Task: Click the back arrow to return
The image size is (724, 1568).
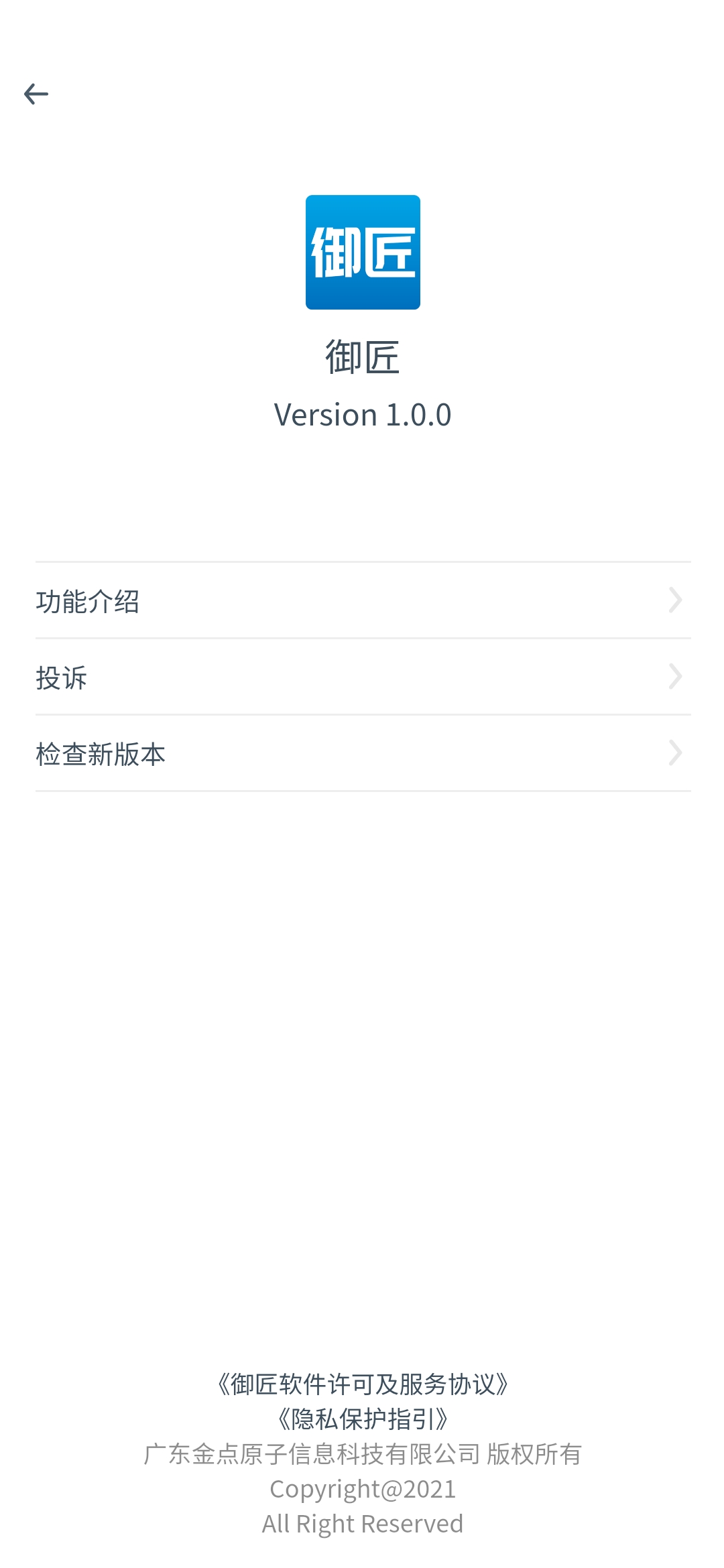Action: point(36,94)
